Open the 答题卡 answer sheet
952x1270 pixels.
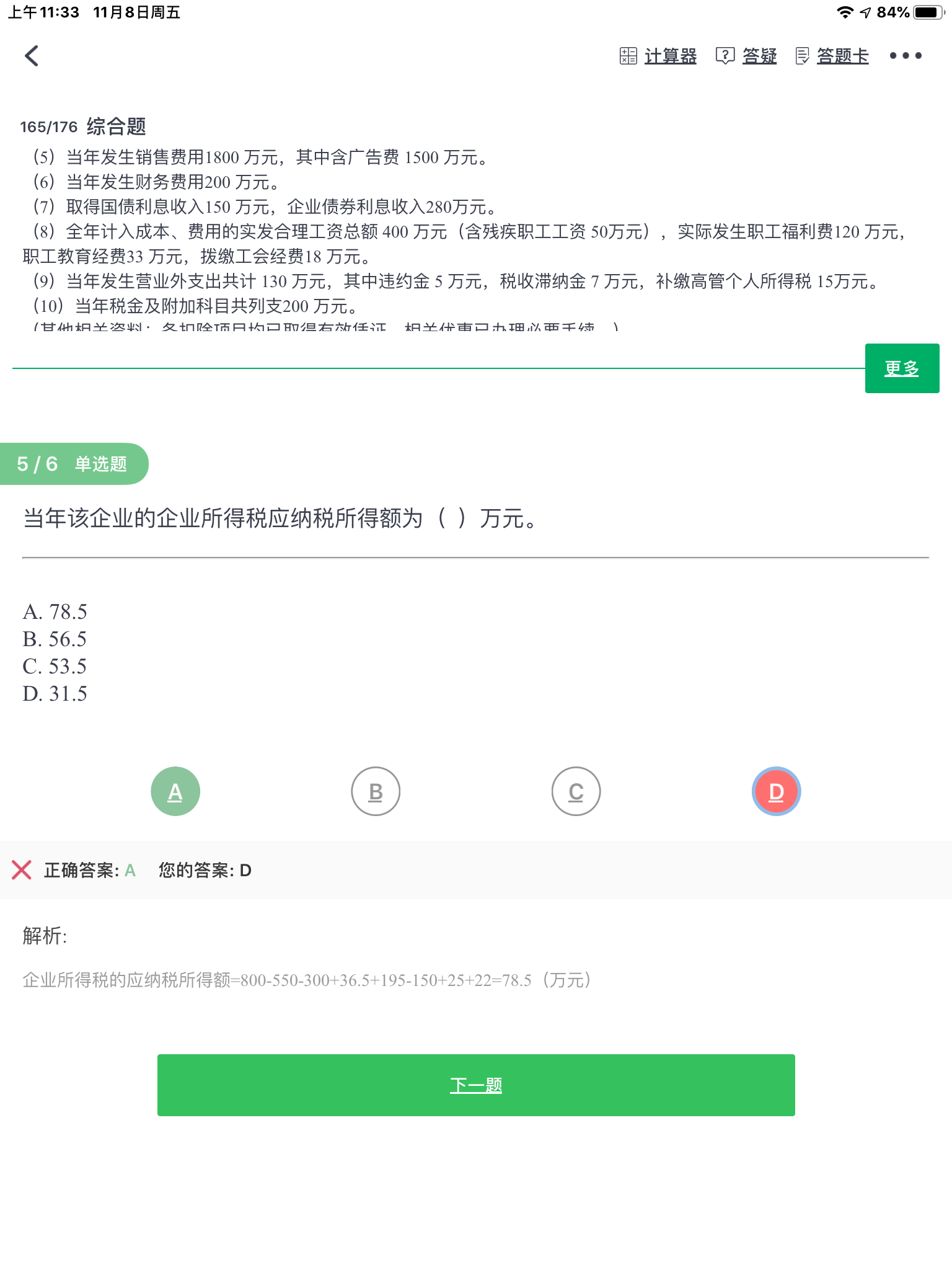pyautogui.click(x=832, y=56)
